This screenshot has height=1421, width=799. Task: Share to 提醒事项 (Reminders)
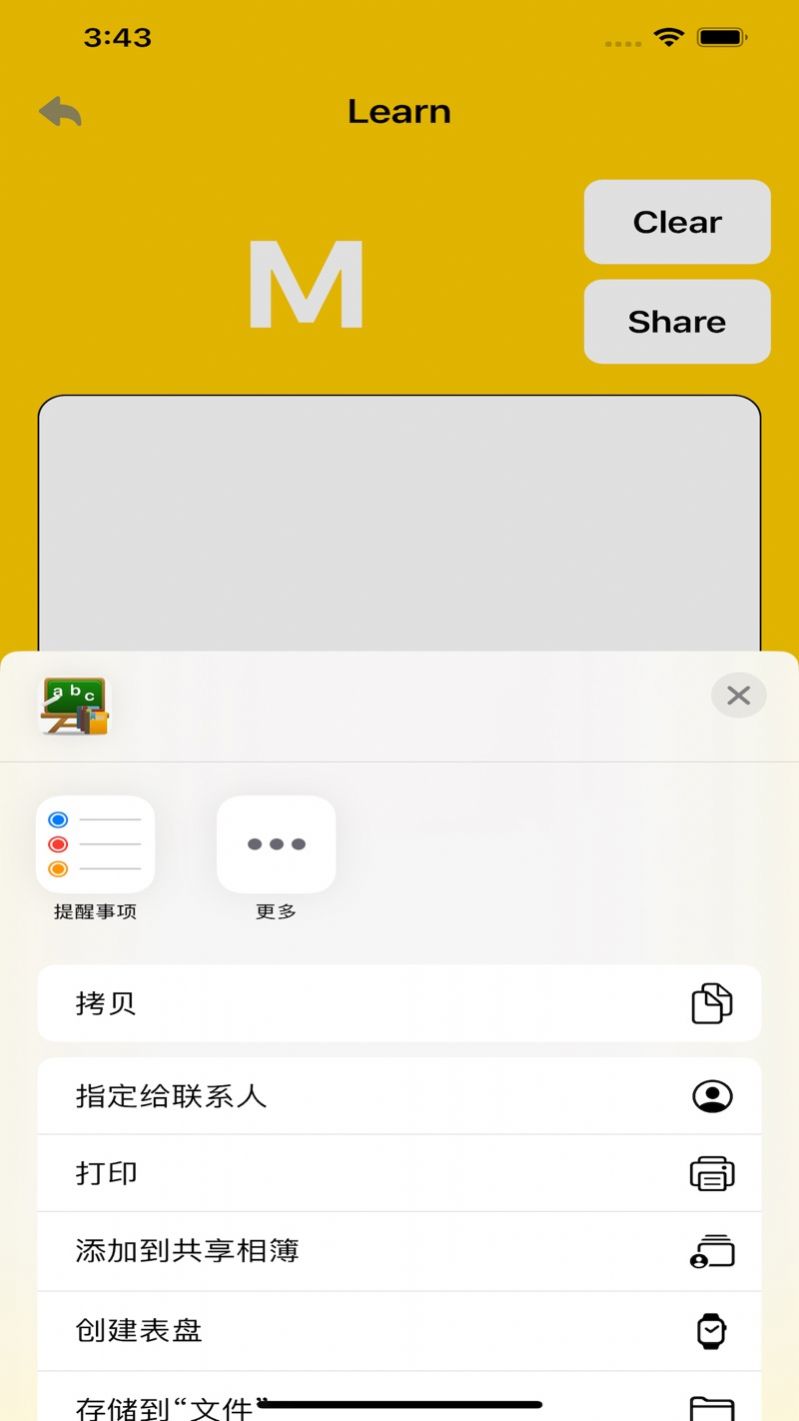point(96,845)
